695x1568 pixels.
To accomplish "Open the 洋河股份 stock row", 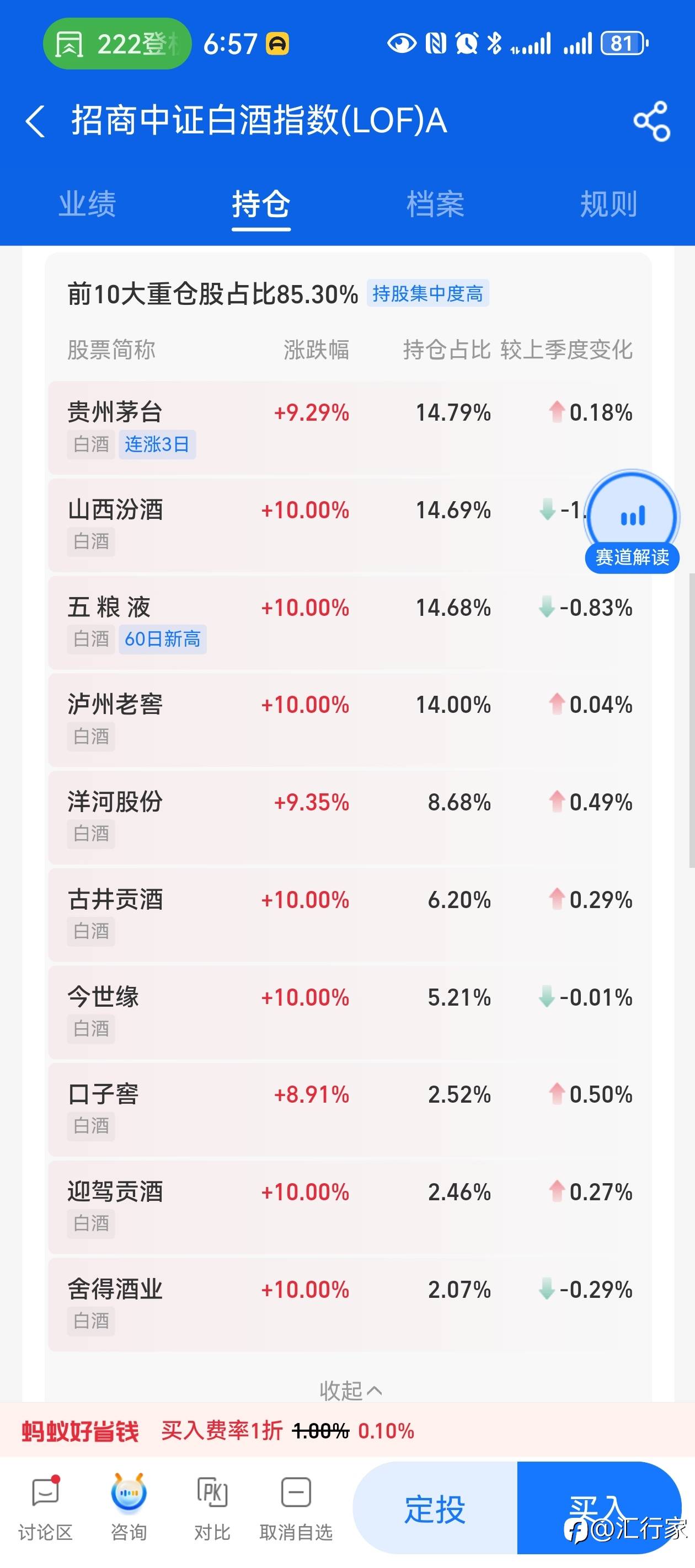I will pyautogui.click(x=350, y=817).
